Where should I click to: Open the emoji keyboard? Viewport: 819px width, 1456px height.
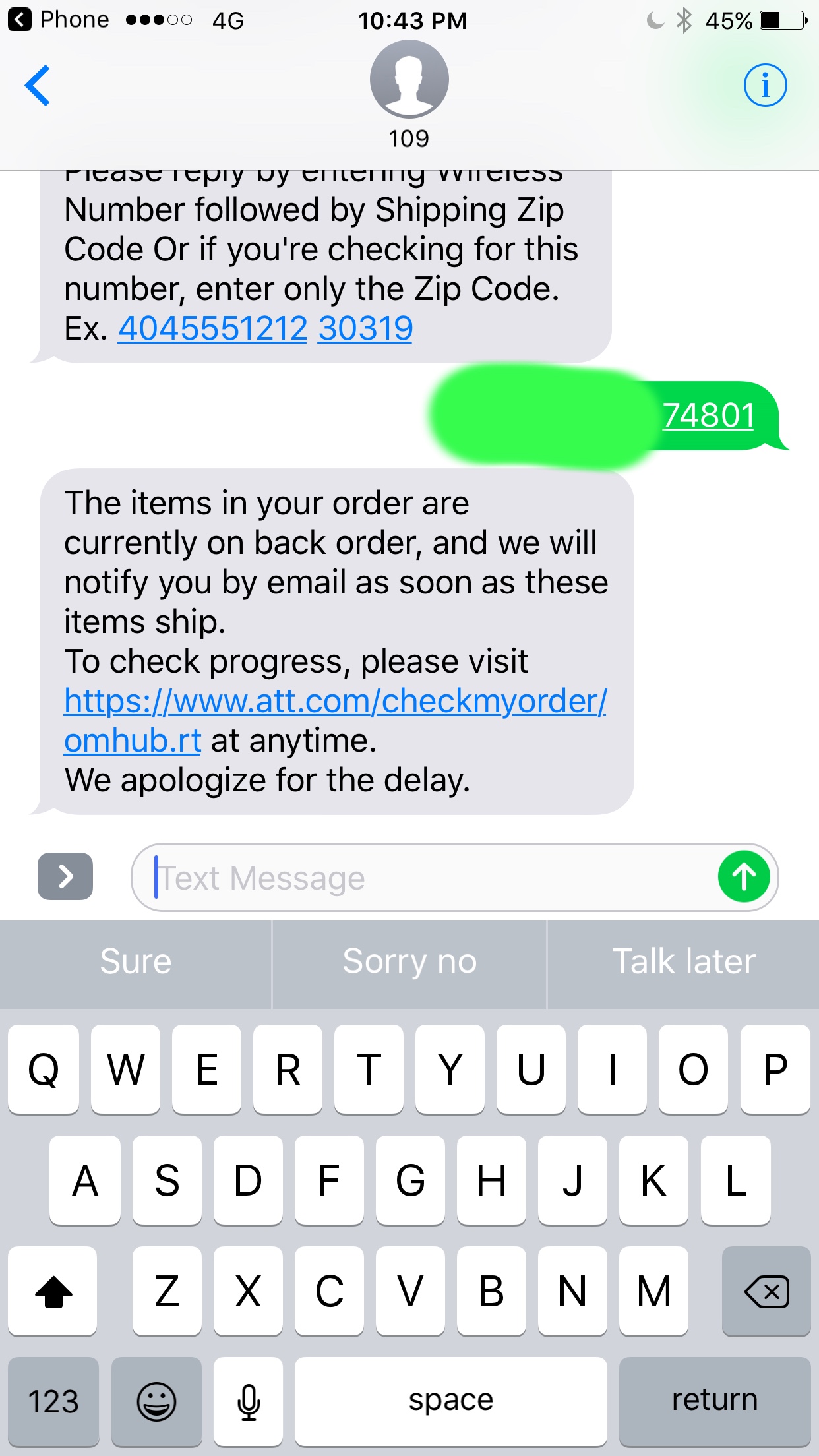(156, 1401)
